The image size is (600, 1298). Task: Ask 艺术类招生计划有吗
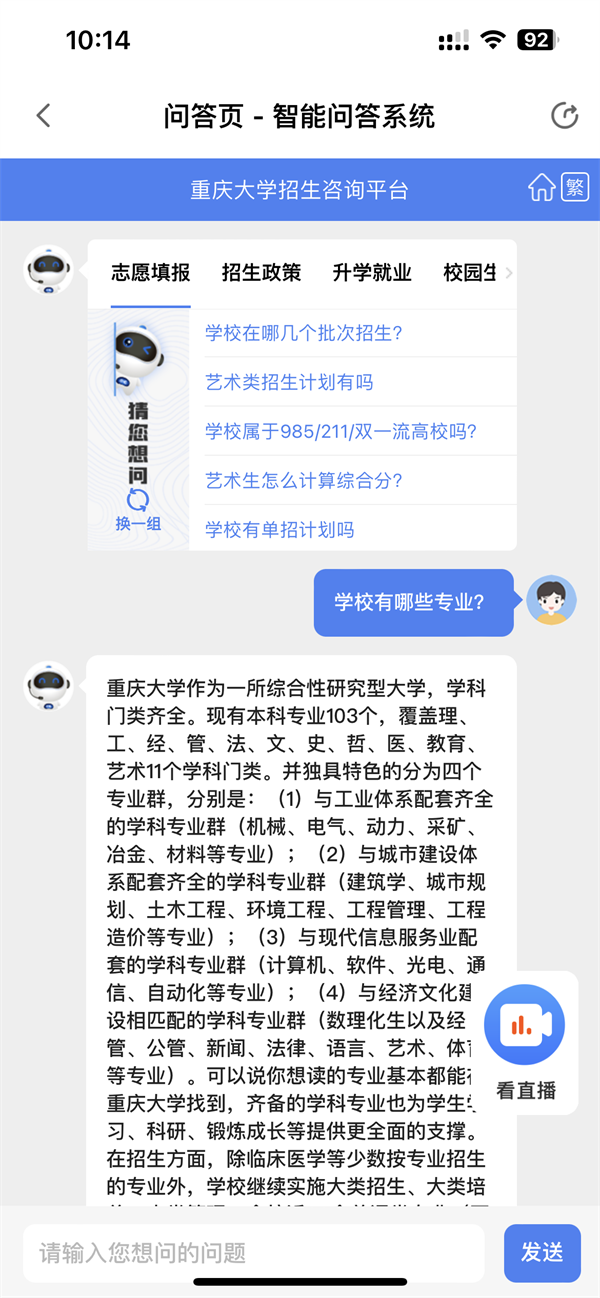(x=289, y=382)
